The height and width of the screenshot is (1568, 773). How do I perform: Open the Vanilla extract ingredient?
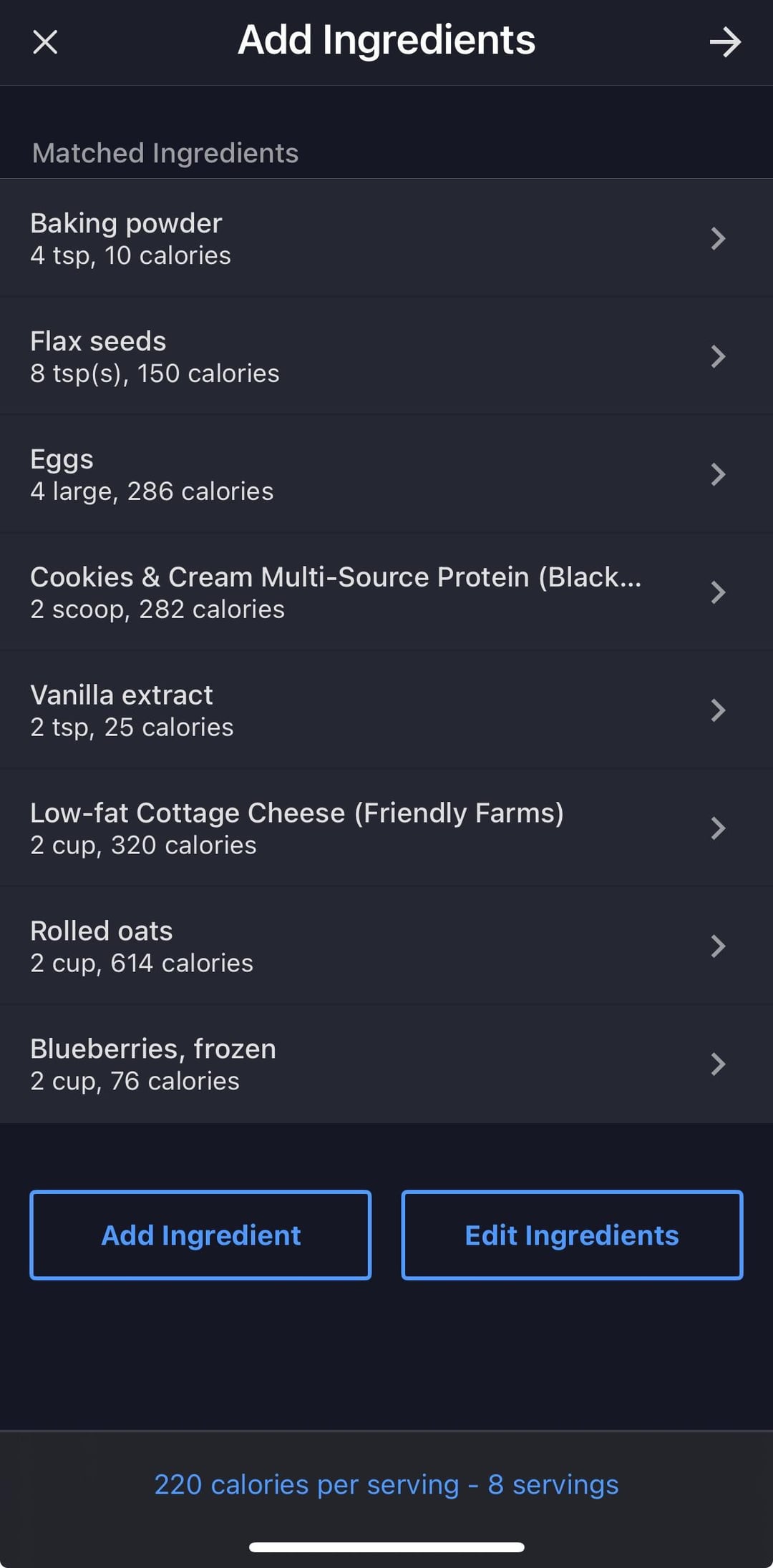(x=386, y=710)
